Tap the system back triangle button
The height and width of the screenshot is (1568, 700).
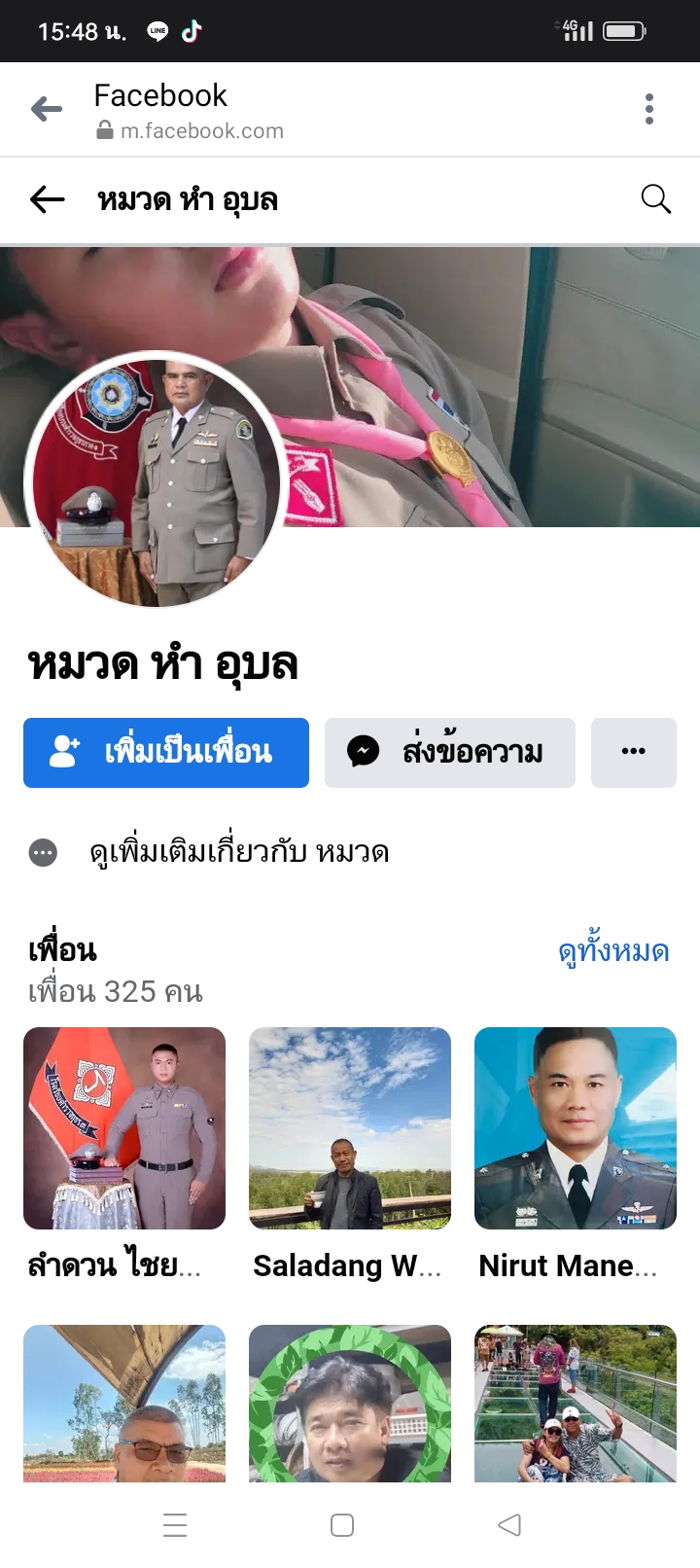point(509,1524)
